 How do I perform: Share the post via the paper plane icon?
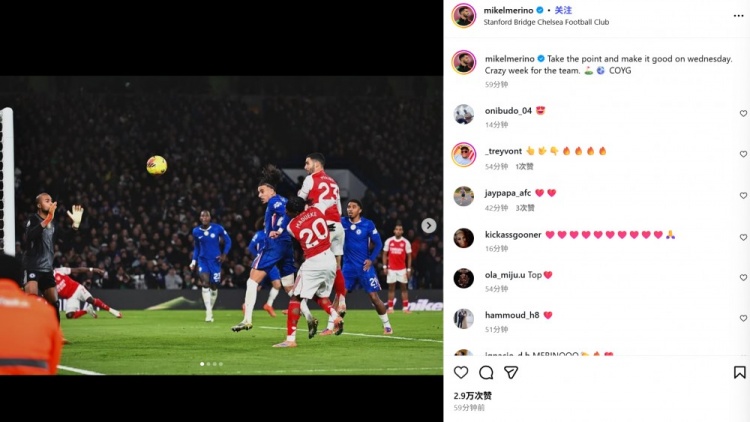[x=511, y=372]
